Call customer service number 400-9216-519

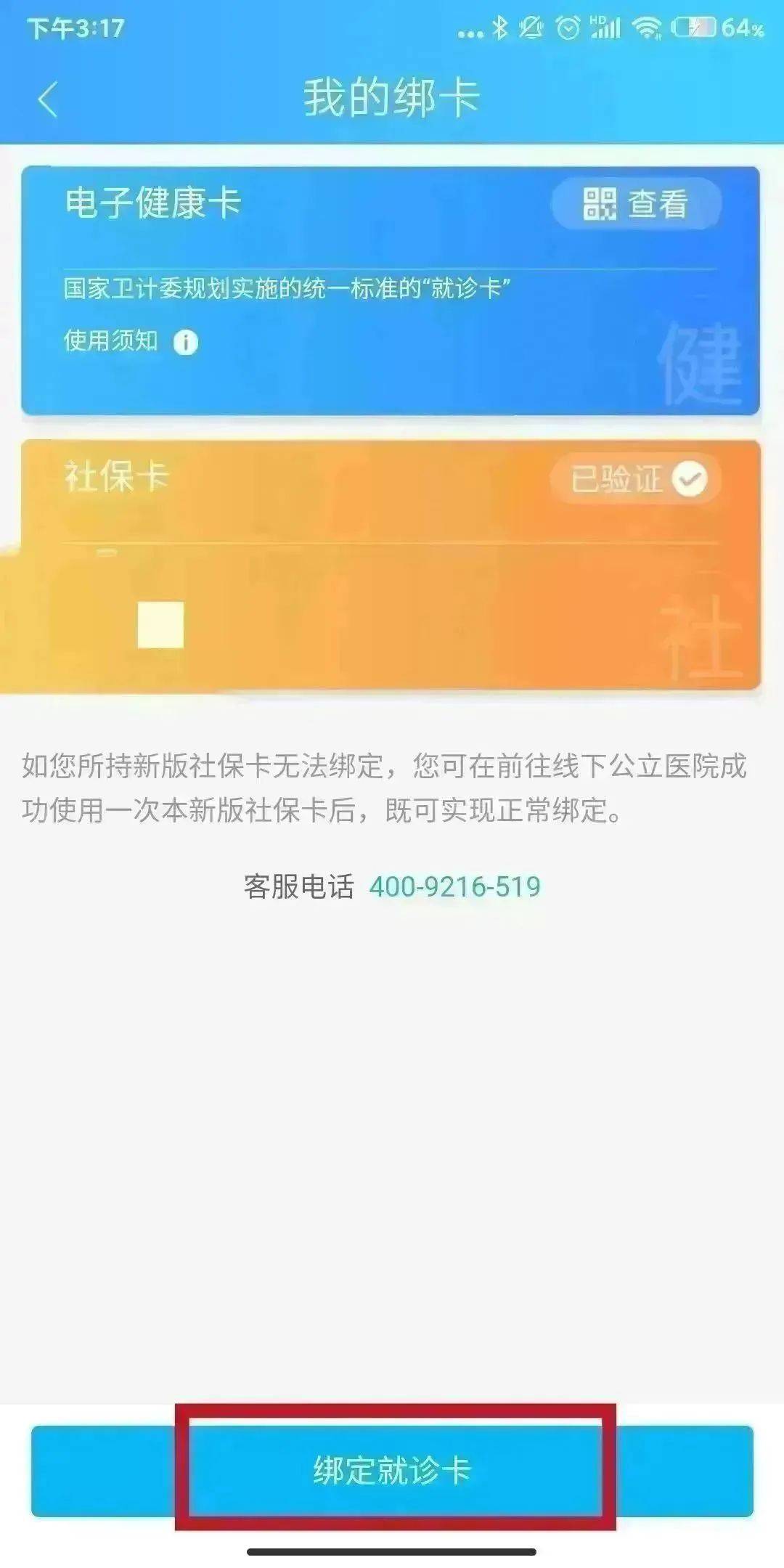point(454,886)
